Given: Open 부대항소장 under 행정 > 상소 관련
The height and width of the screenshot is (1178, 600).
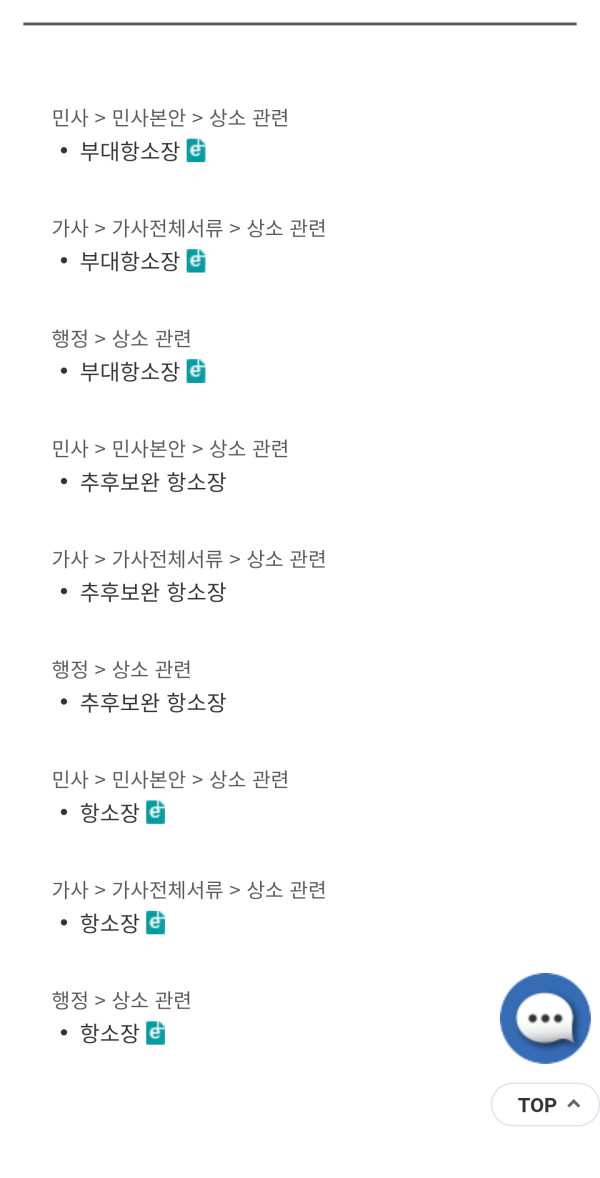Looking at the screenshot, I should click(x=130, y=371).
